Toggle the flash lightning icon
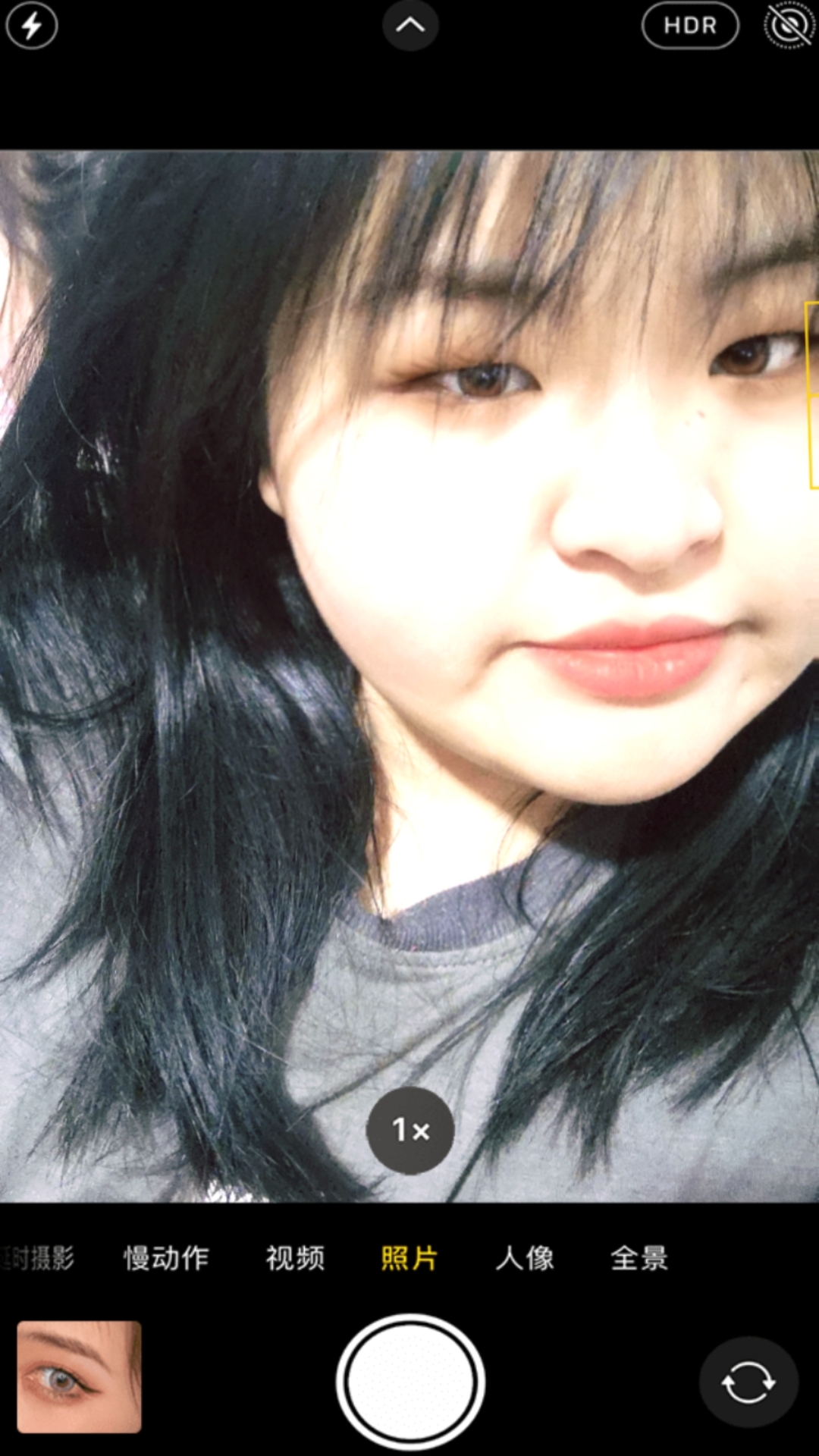 point(32,26)
